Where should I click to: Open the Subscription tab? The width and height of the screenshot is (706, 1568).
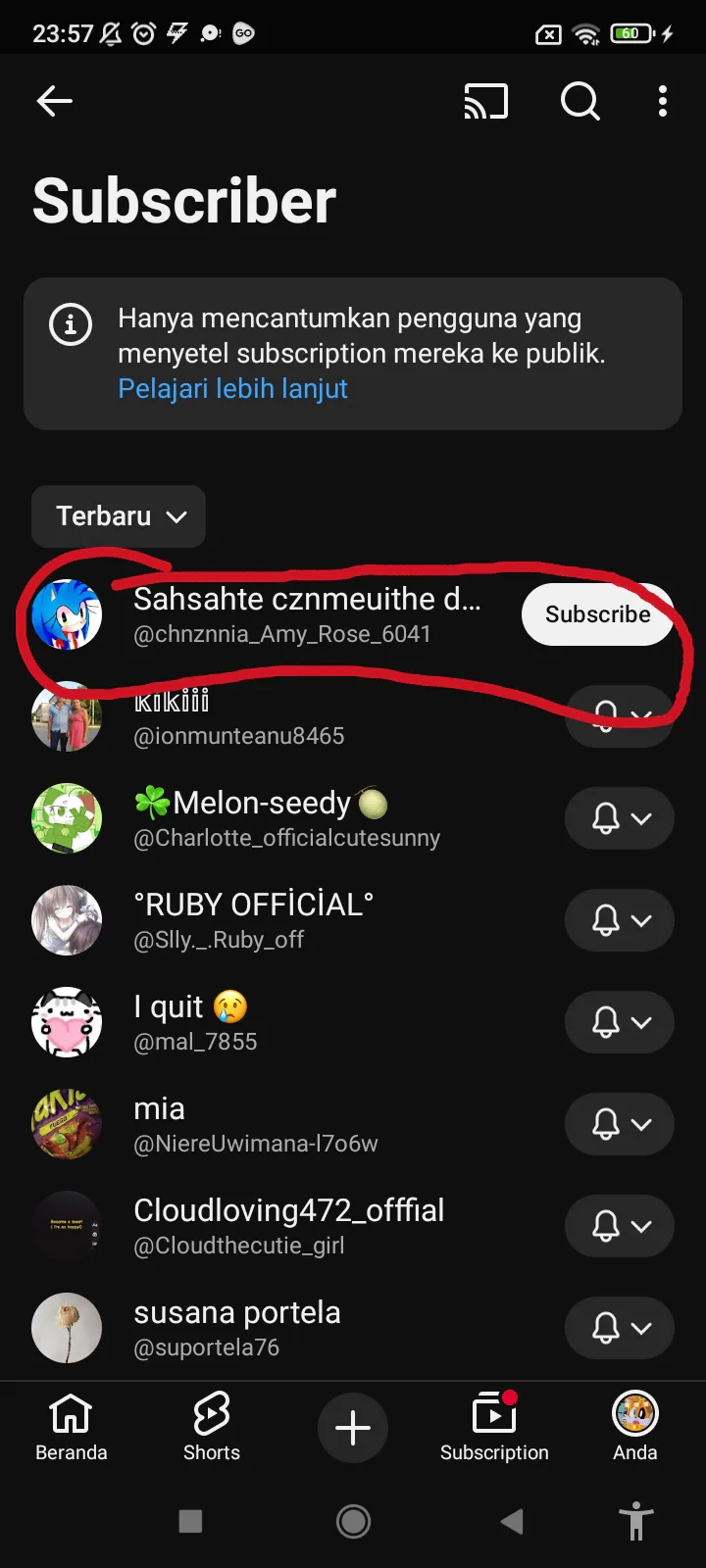[494, 1427]
